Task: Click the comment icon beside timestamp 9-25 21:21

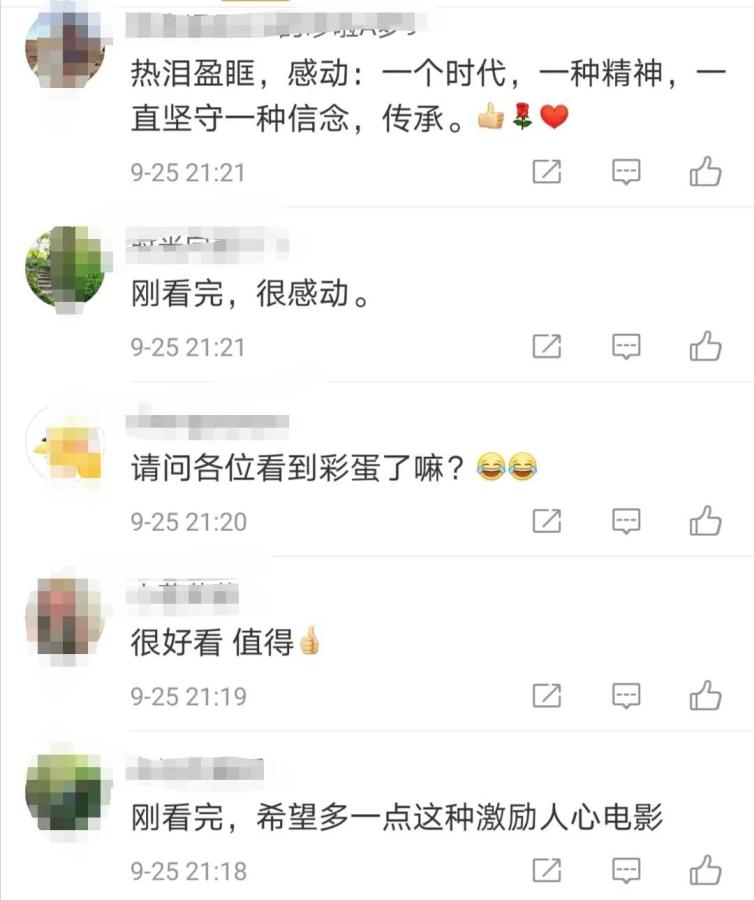Action: [624, 171]
